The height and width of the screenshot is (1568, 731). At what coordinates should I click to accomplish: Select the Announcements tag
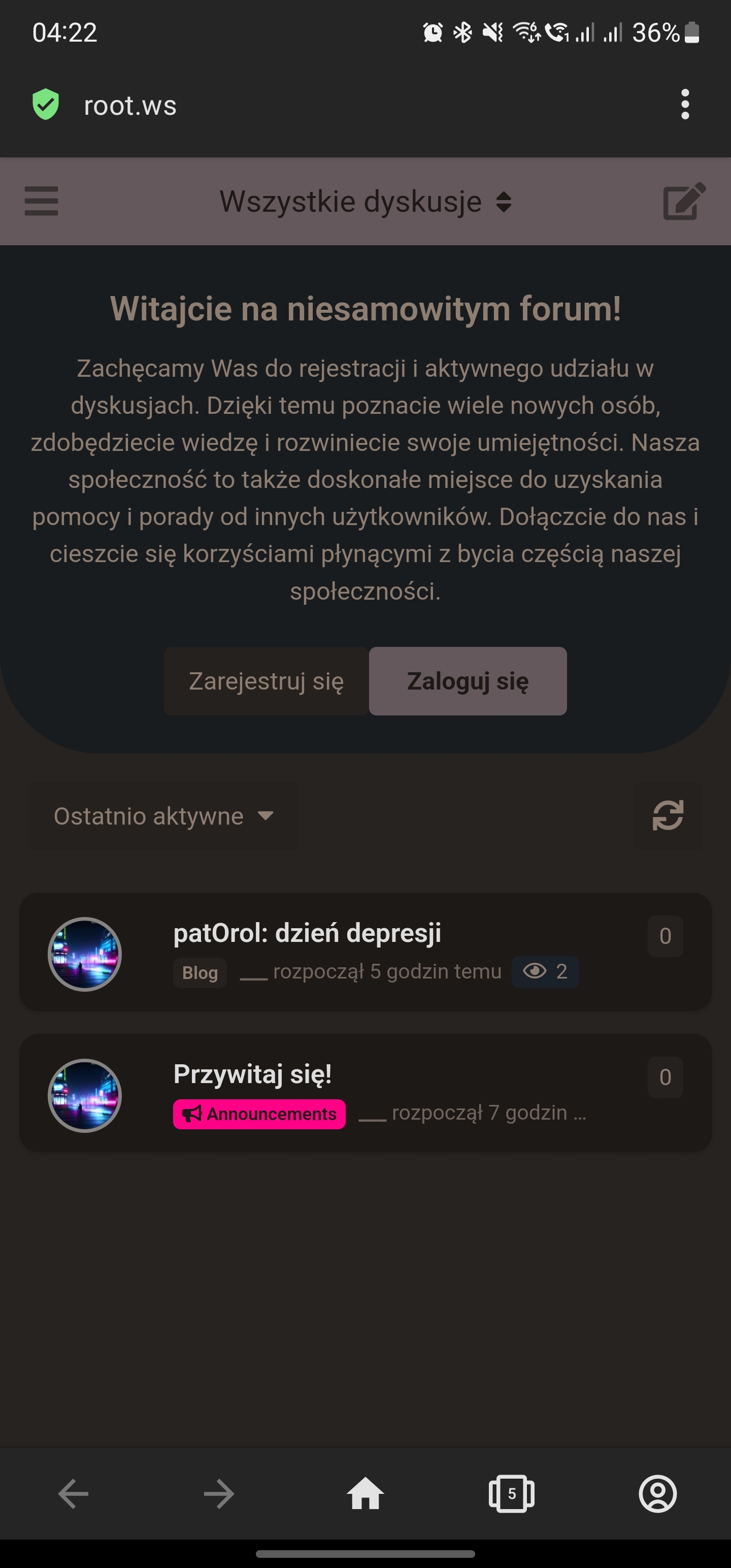[x=259, y=1114]
